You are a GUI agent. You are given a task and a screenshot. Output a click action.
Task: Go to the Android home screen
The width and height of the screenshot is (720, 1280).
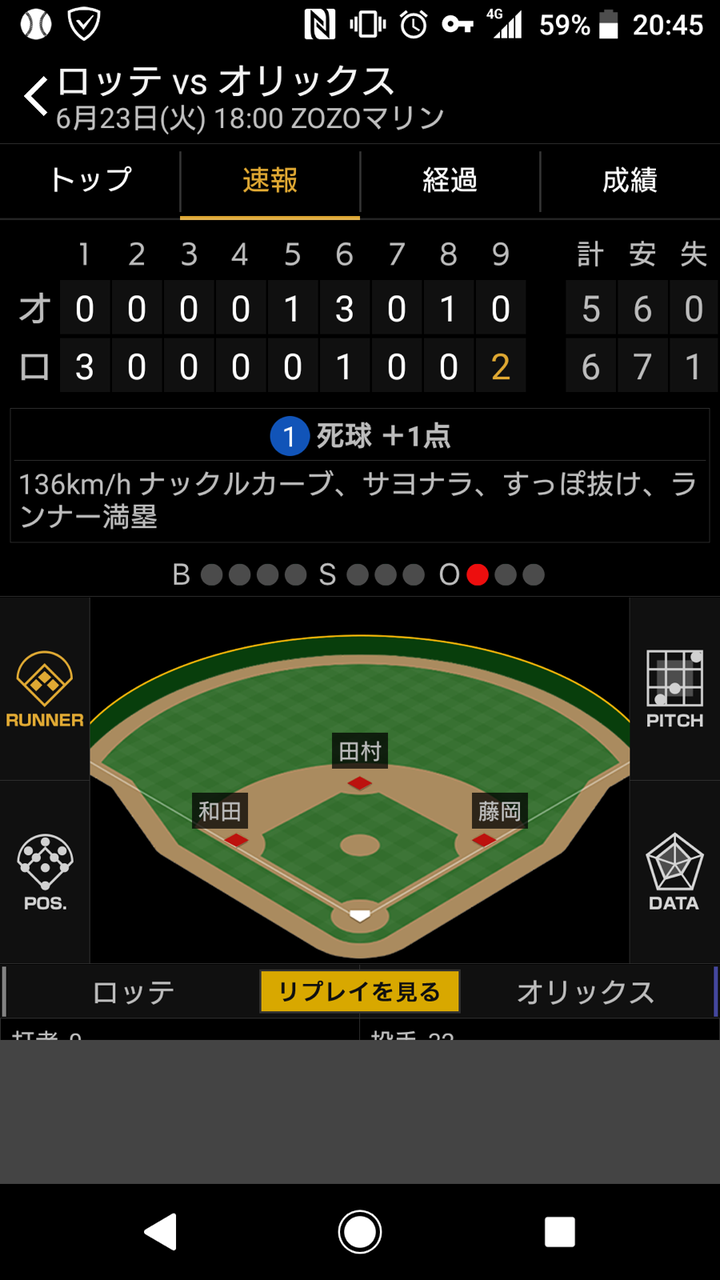(360, 1232)
